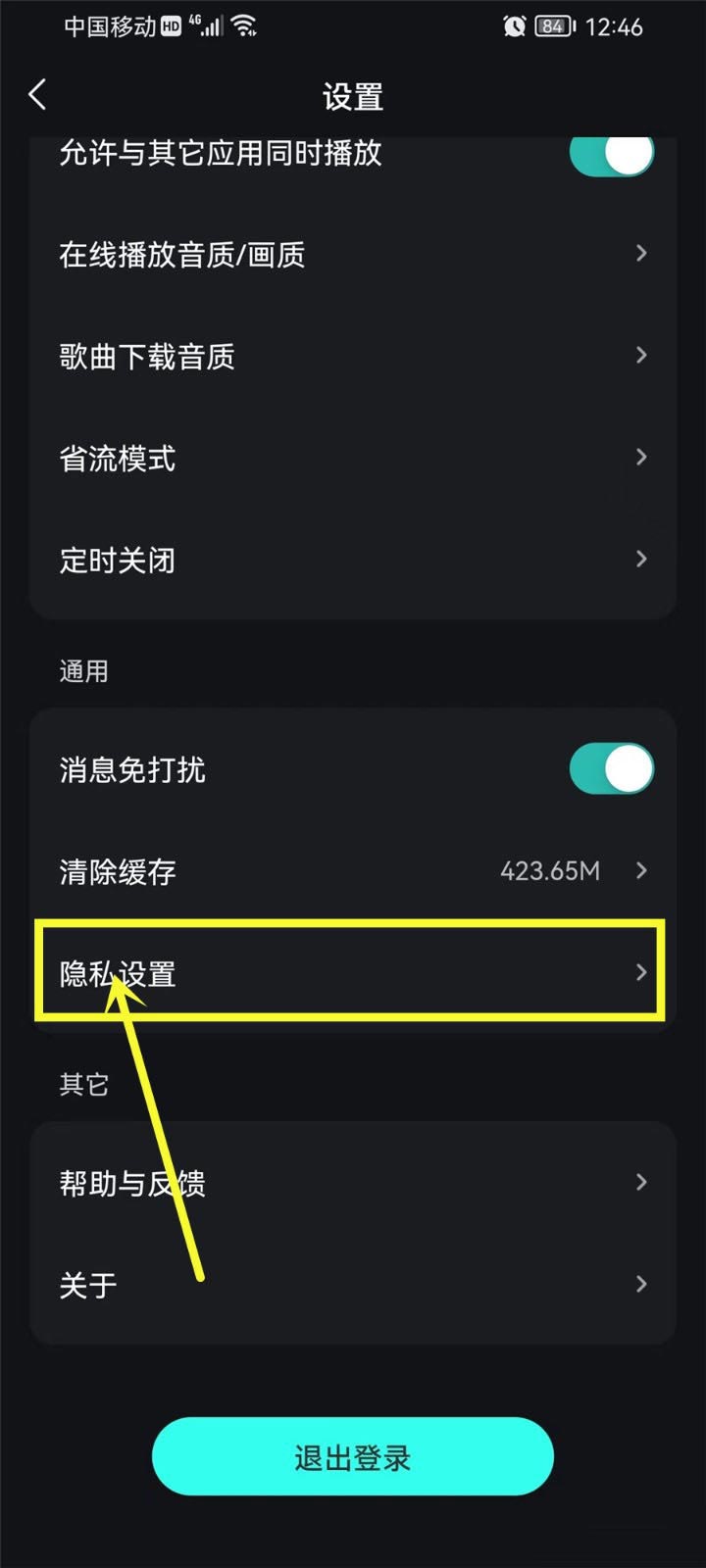Tap the back arrow to leave 设置
The height and width of the screenshot is (1568, 706).
point(36,94)
